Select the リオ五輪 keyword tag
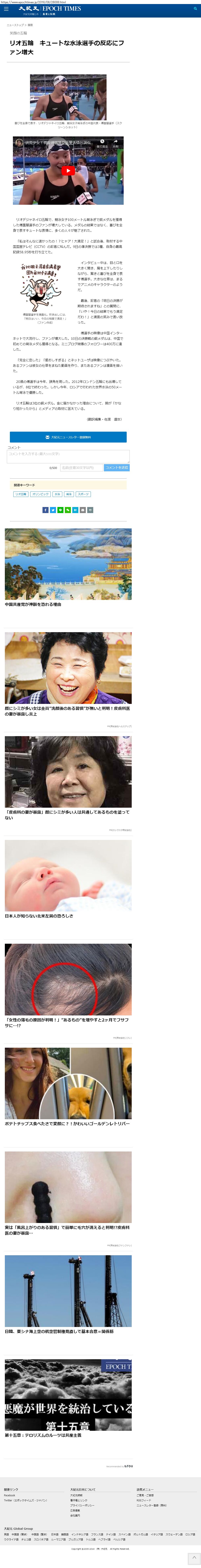201x1568 pixels. point(21,494)
